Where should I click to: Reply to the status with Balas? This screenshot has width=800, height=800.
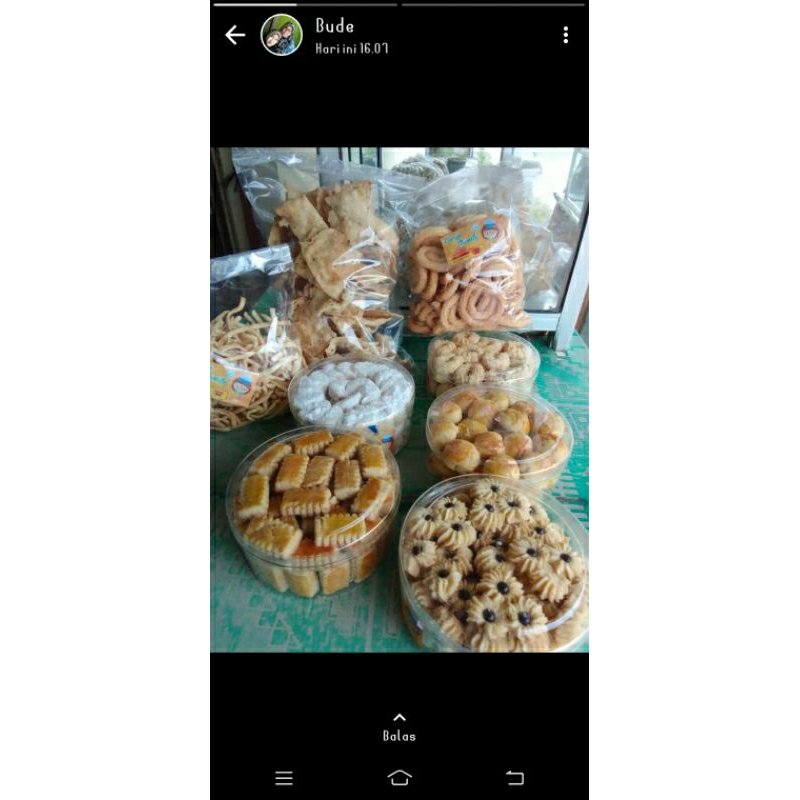point(399,727)
